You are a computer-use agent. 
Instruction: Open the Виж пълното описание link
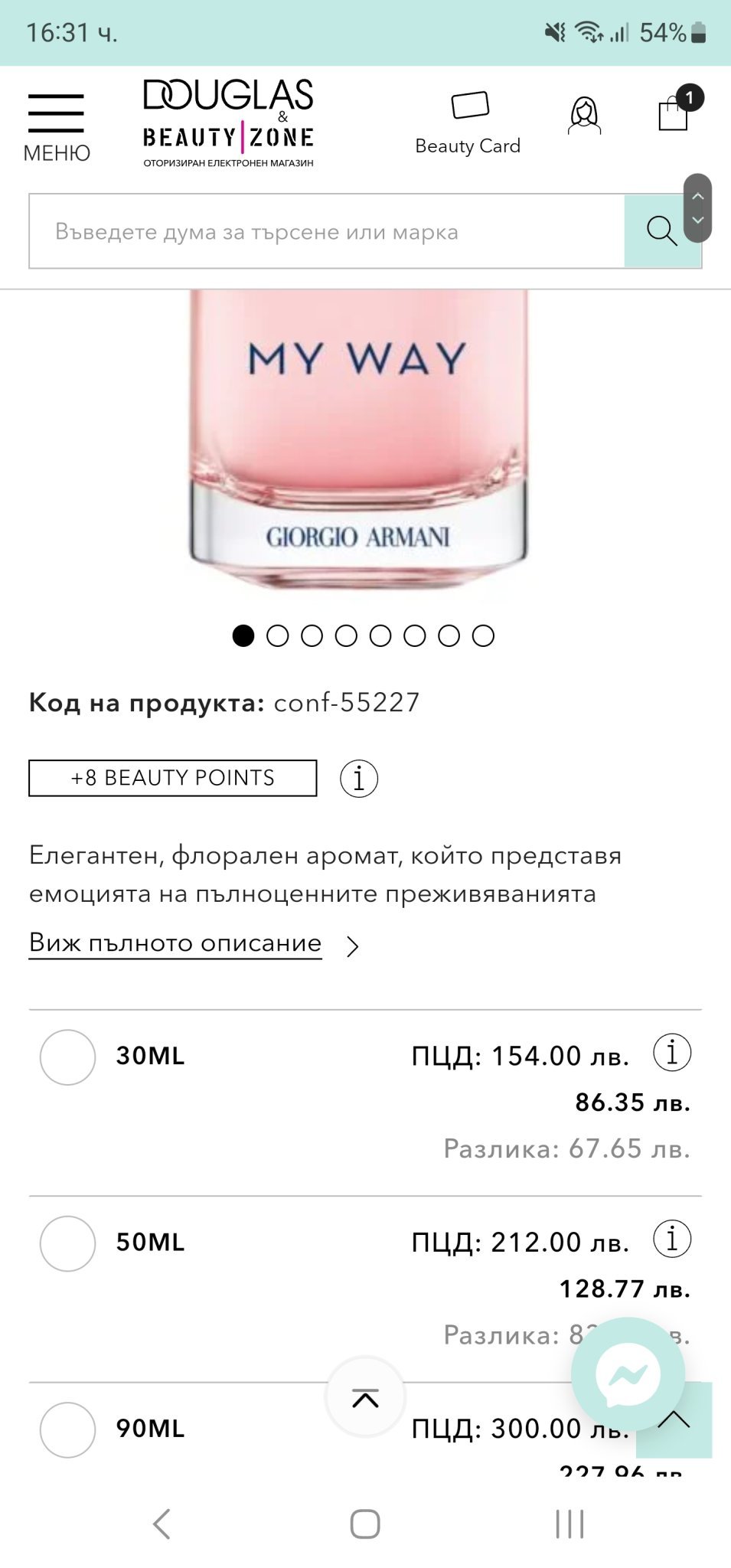pyautogui.click(x=175, y=942)
